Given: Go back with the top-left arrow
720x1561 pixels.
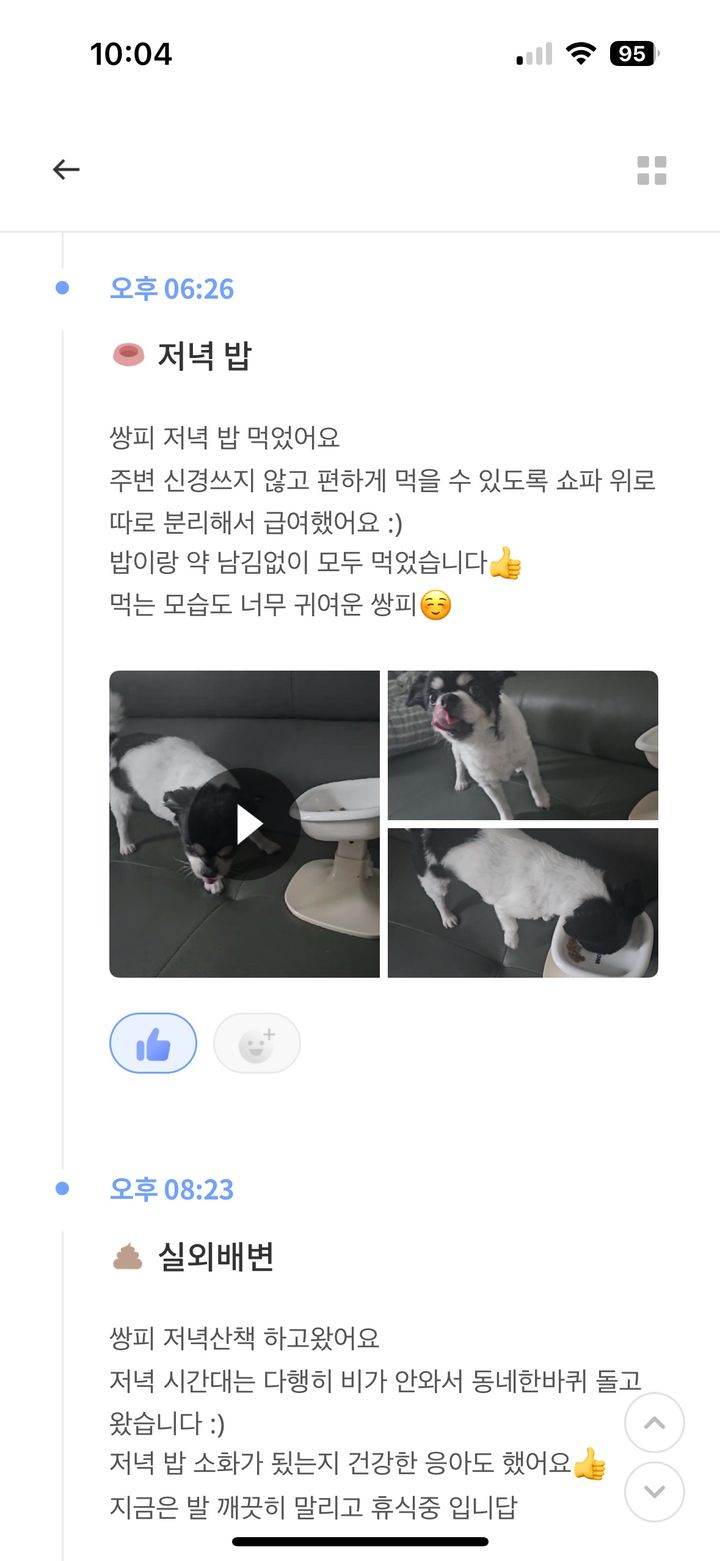Looking at the screenshot, I should (66, 170).
